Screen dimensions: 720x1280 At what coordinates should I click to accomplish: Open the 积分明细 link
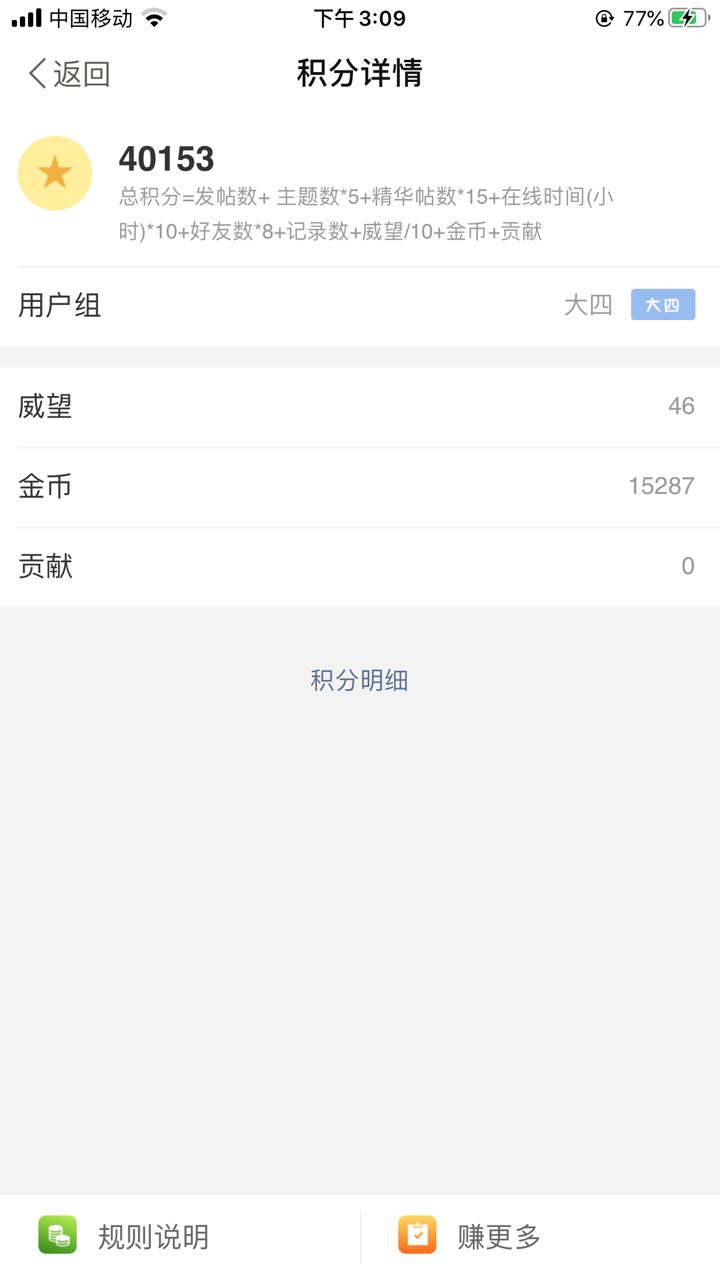coord(359,681)
